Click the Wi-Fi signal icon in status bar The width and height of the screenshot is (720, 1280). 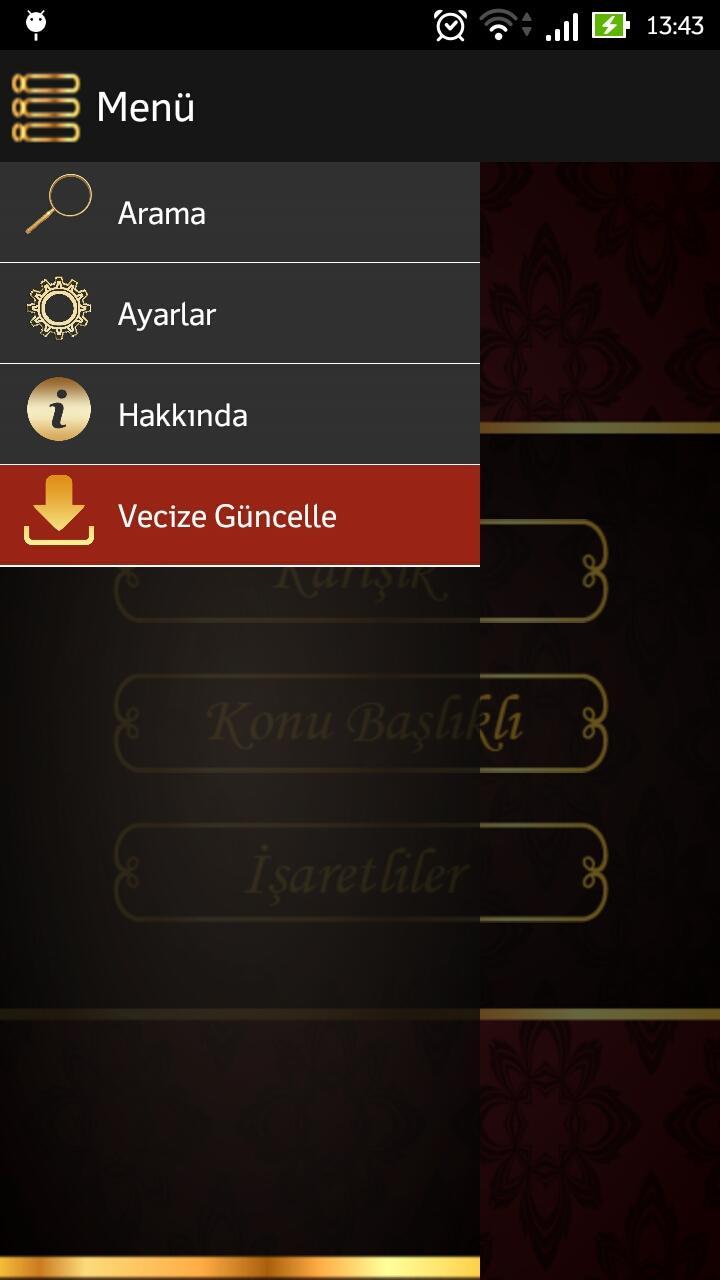pos(498,24)
